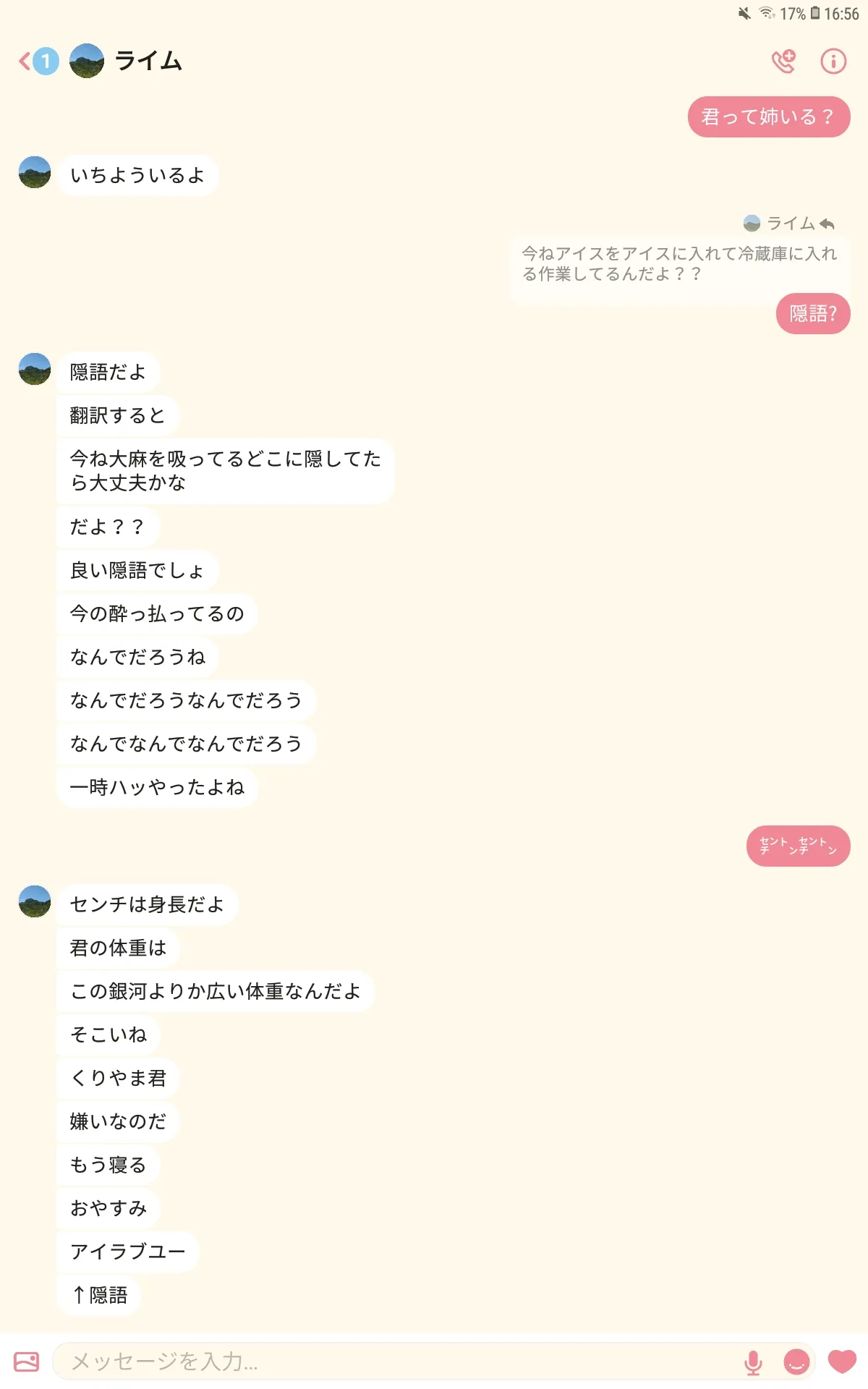Tap ライム's avatar beside いちよういるよ
868x1389 pixels.
coord(35,172)
